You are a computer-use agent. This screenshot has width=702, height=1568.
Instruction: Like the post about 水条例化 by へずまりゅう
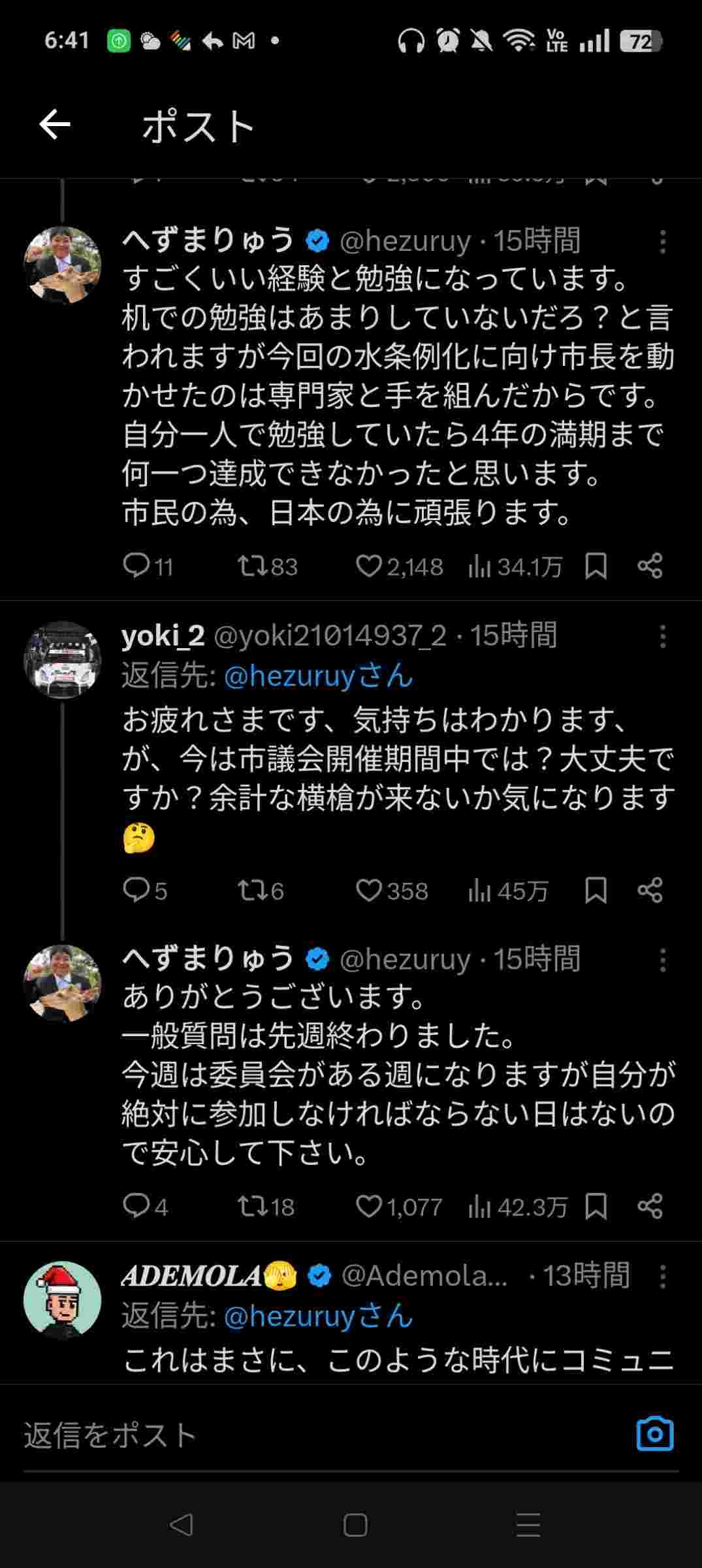click(369, 566)
